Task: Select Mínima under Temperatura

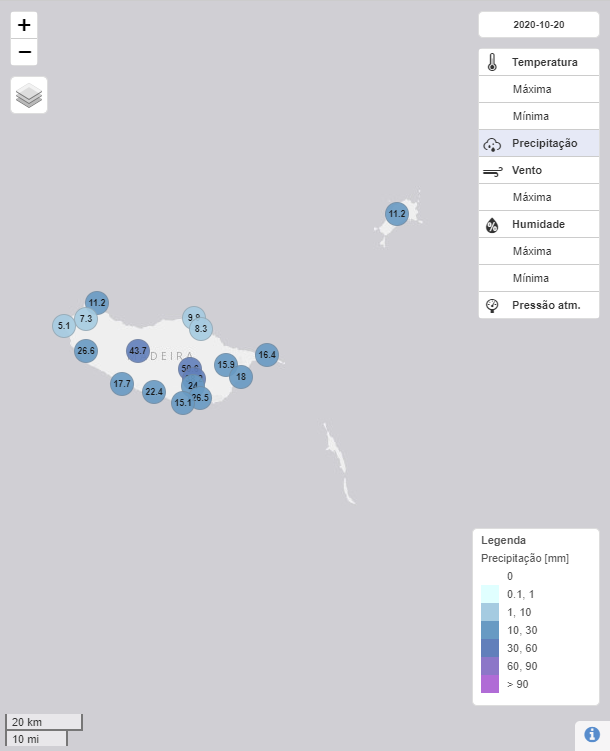Action: pyautogui.click(x=530, y=116)
